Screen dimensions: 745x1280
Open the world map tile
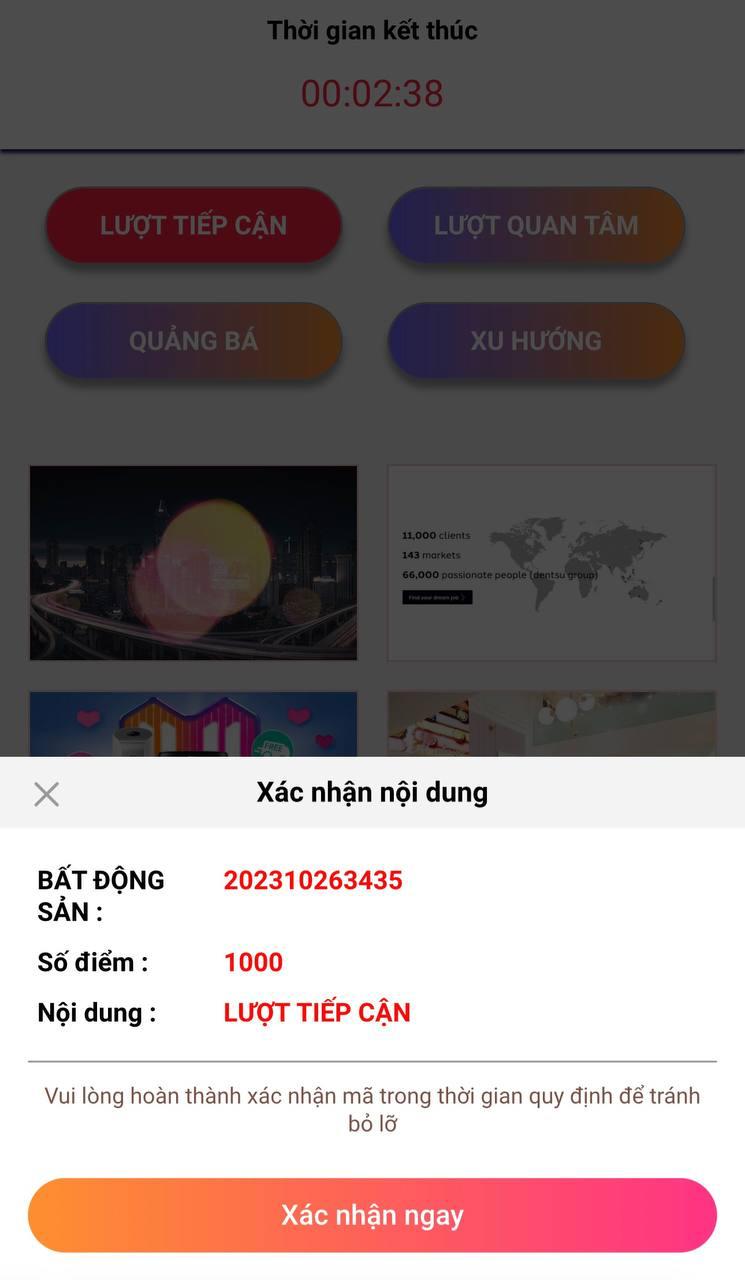point(552,563)
